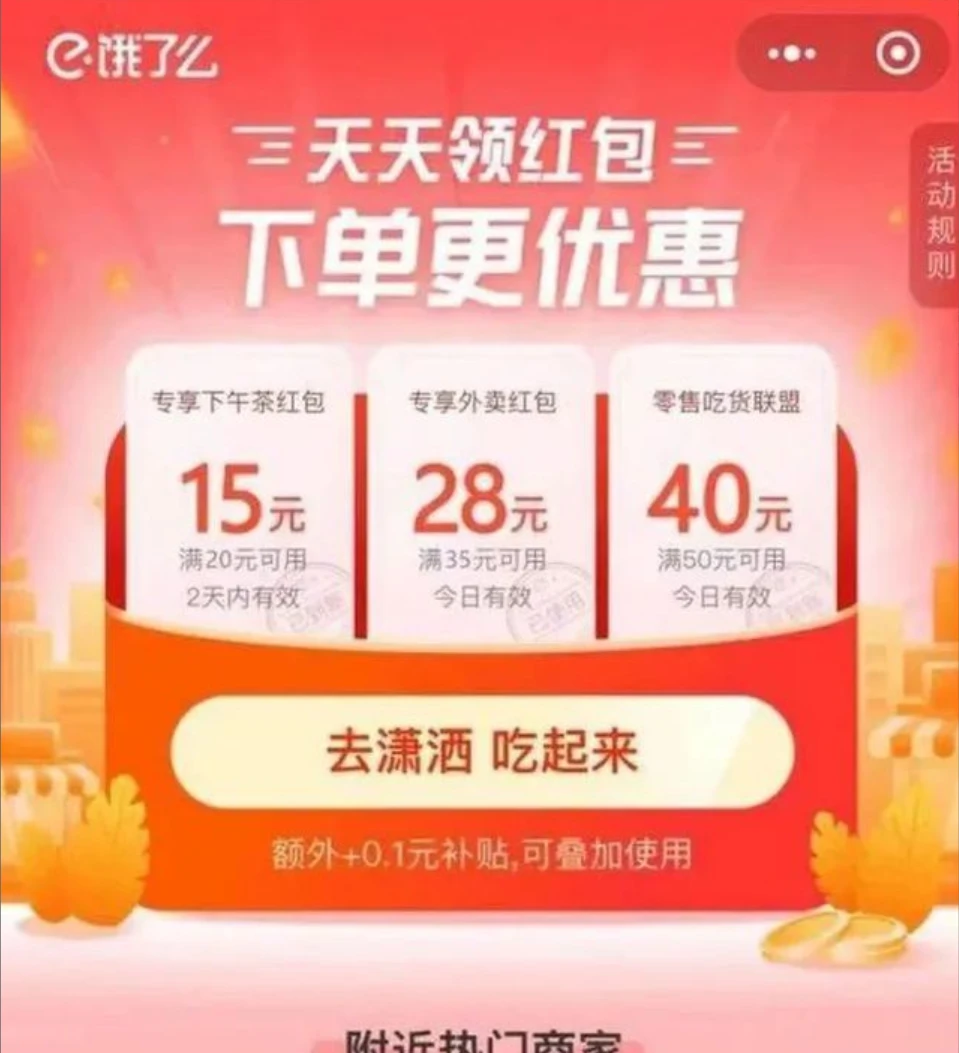The image size is (959, 1053).
Task: Open the 活动规则 side tab
Action: [x=940, y=214]
